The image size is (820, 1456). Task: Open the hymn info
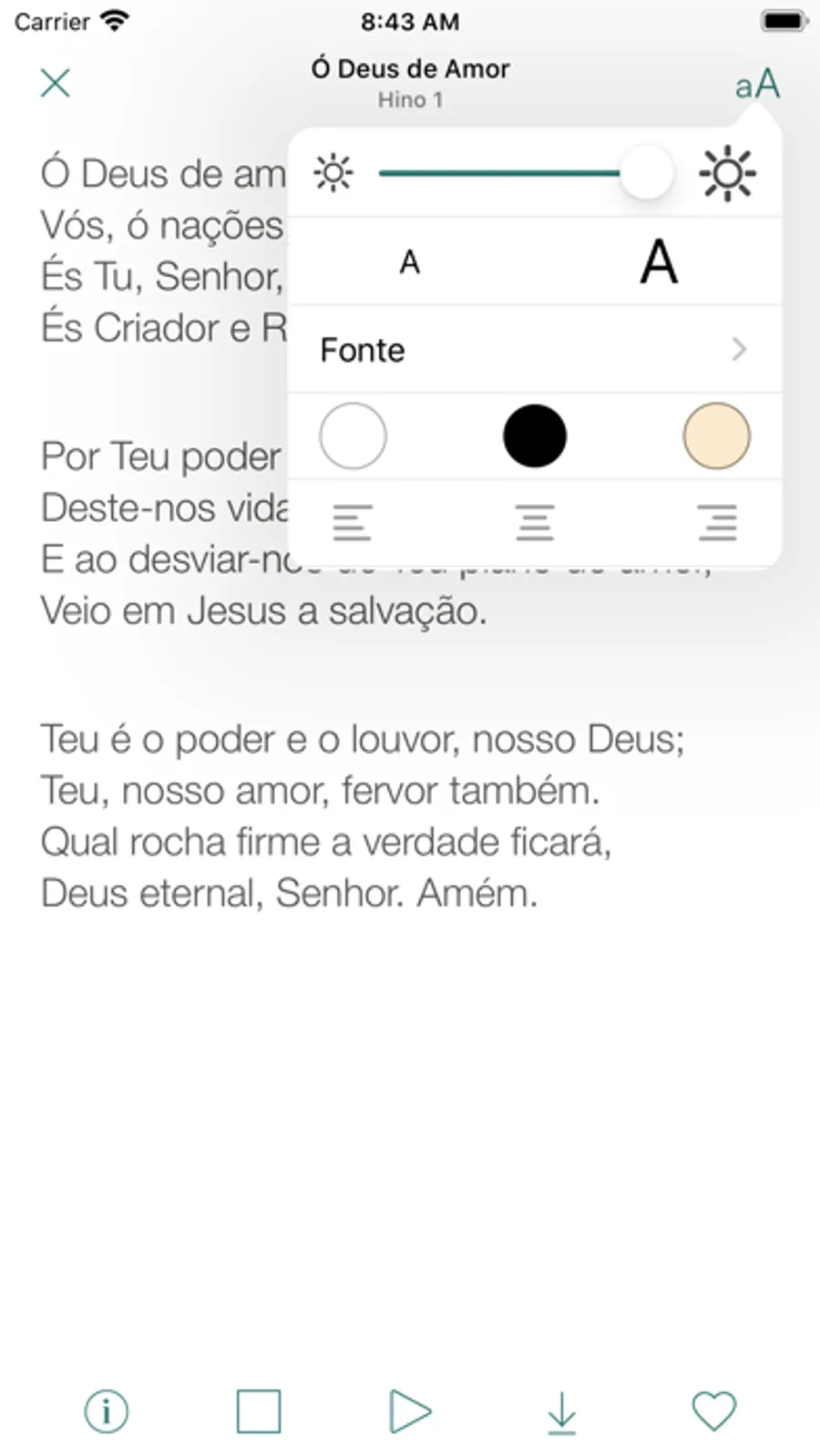[x=107, y=1412]
